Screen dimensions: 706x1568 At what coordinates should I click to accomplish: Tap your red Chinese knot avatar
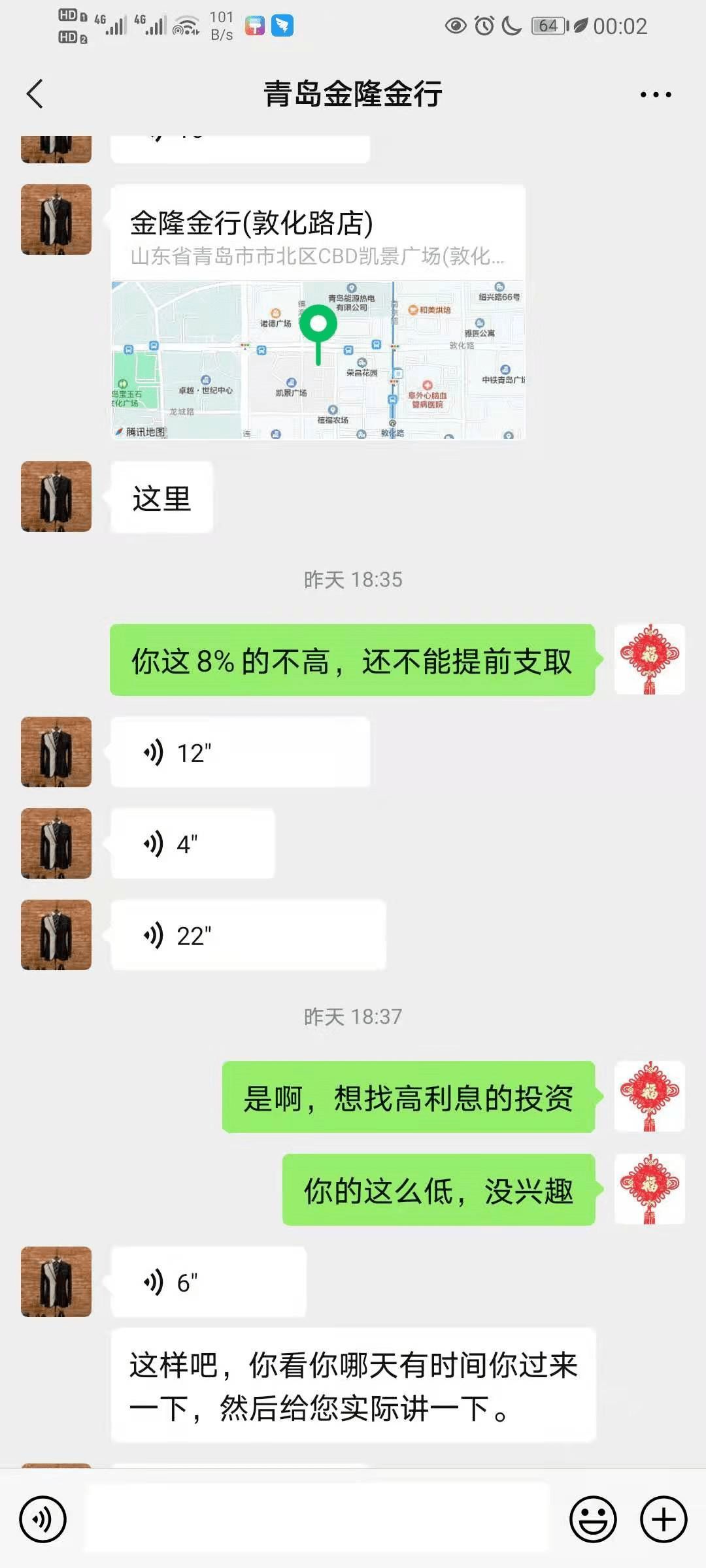(650, 659)
